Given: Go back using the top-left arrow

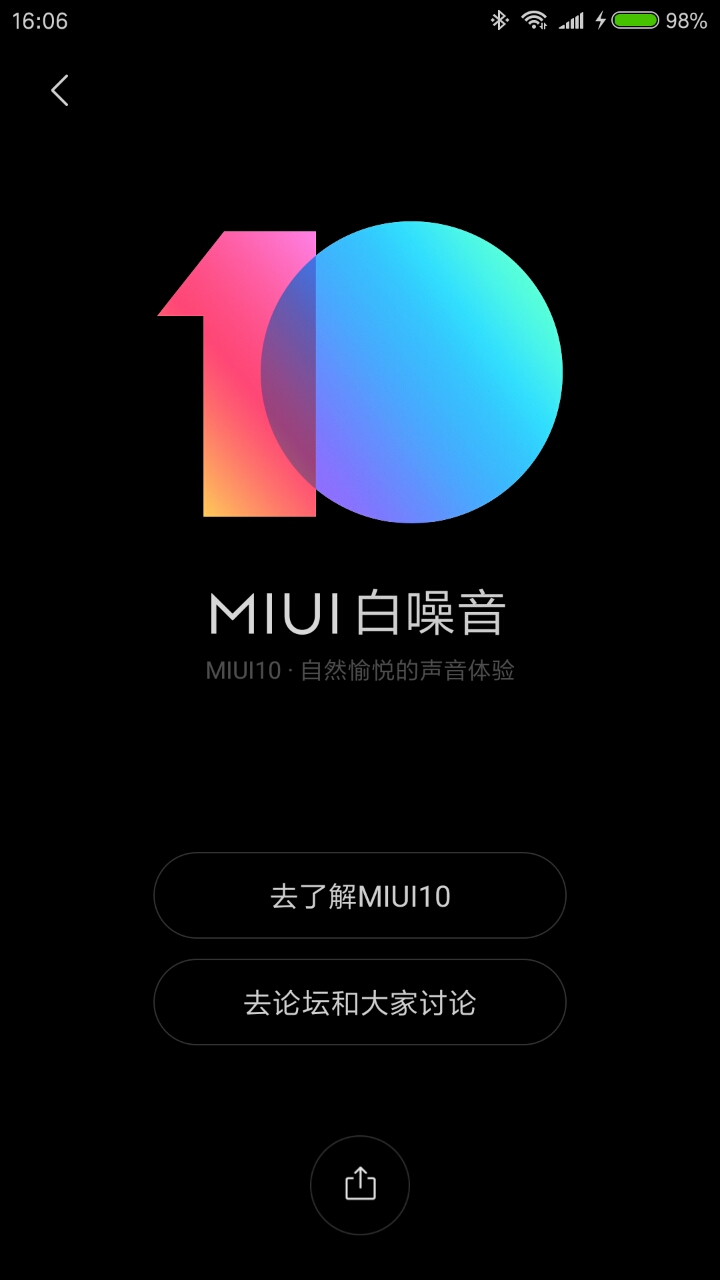Looking at the screenshot, I should coord(60,91).
